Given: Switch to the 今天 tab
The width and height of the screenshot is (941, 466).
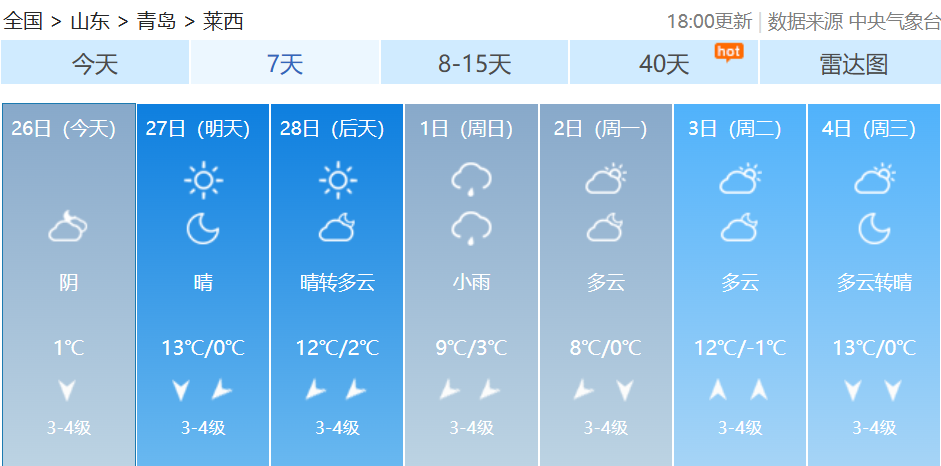Looking at the screenshot, I should click(x=95, y=65).
